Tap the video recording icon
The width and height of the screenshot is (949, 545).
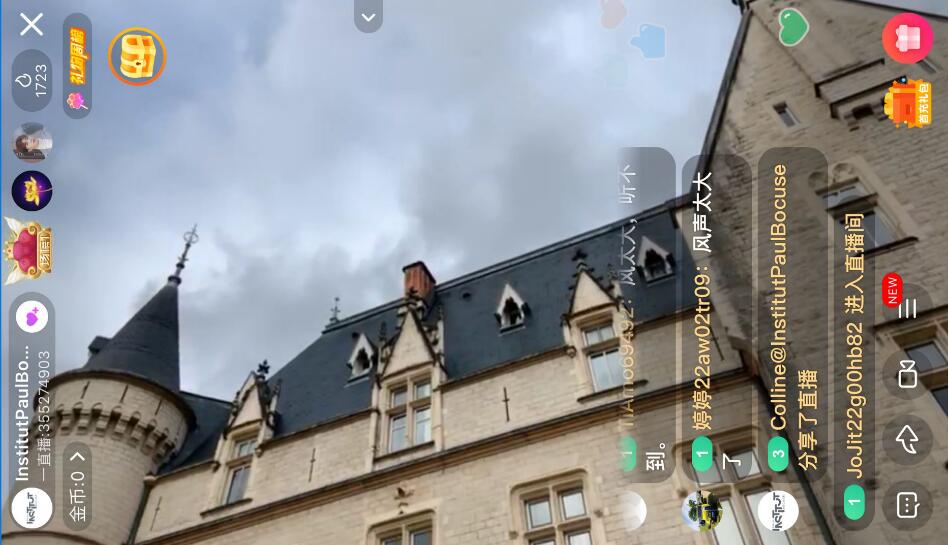pyautogui.click(x=907, y=376)
